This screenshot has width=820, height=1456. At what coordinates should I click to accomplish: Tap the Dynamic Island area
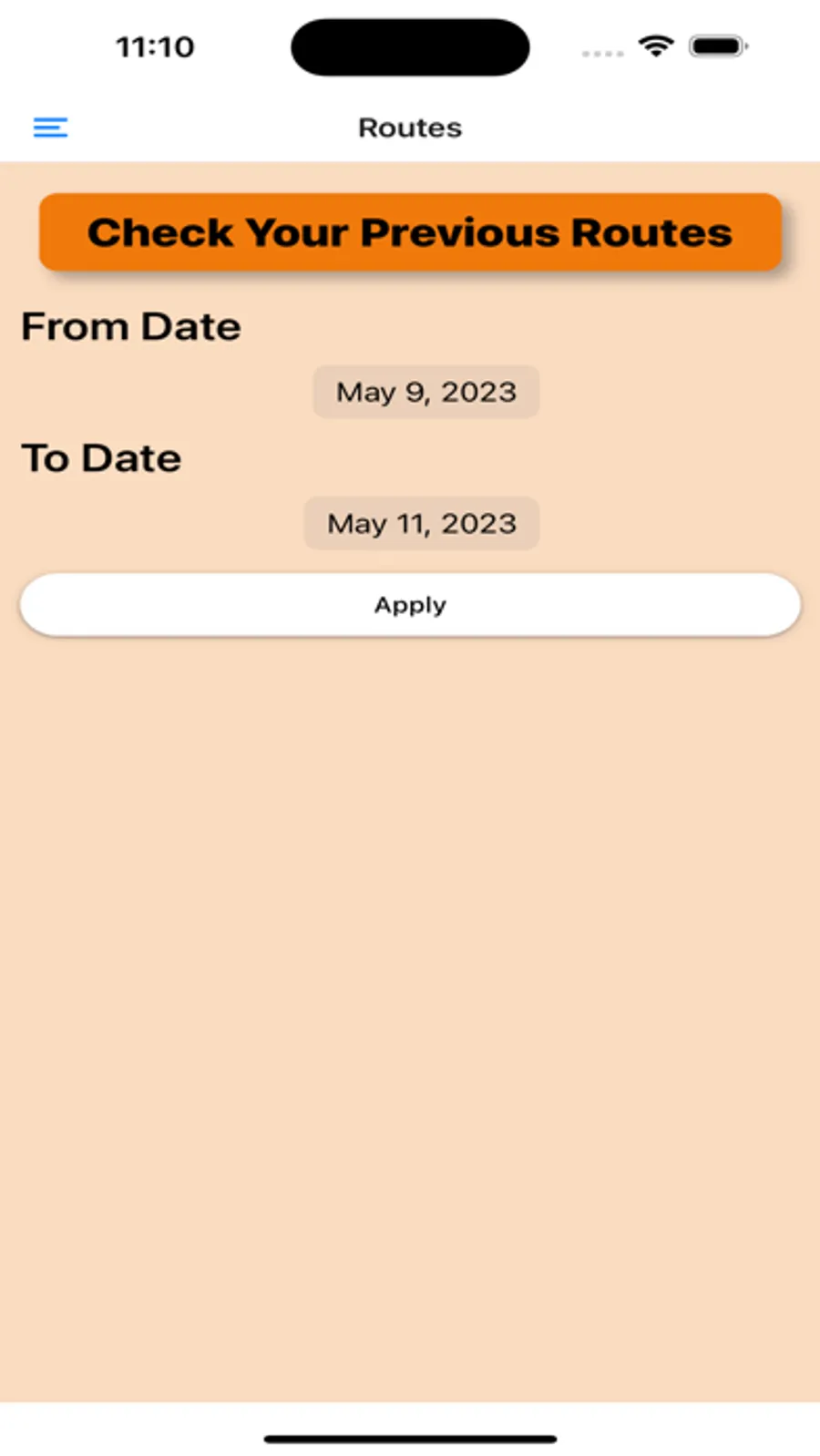tap(410, 46)
